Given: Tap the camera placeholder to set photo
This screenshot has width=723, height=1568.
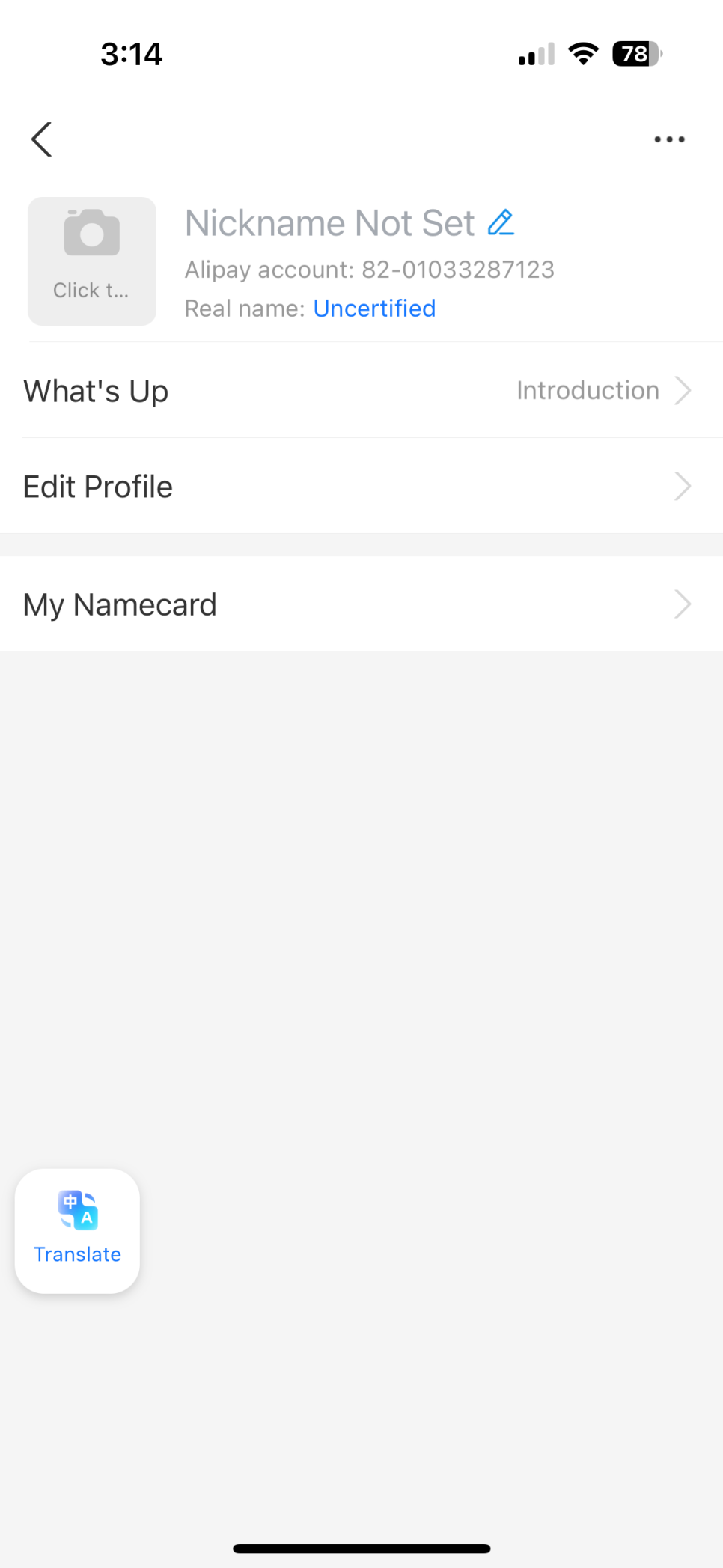Looking at the screenshot, I should [92, 261].
